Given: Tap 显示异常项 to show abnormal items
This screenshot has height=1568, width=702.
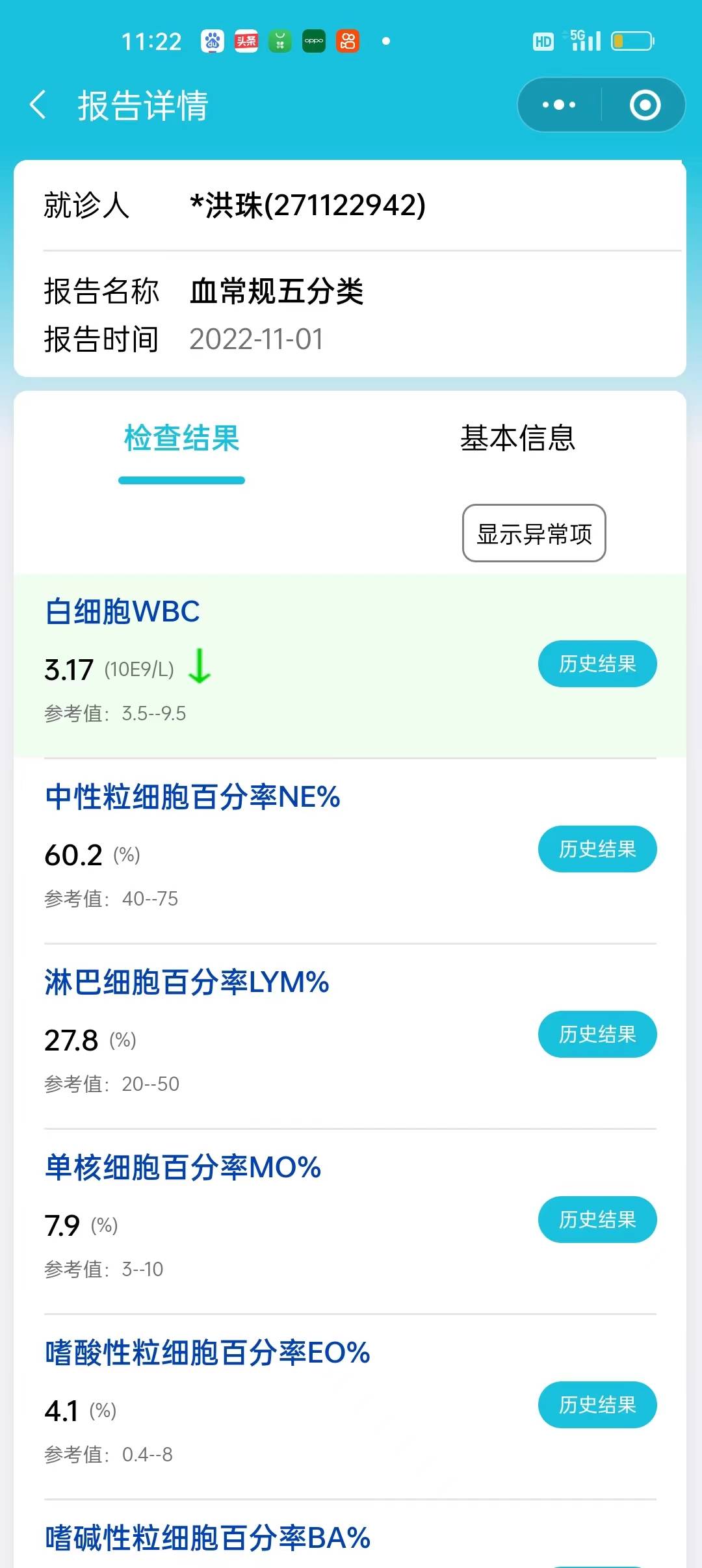Looking at the screenshot, I should click(534, 533).
